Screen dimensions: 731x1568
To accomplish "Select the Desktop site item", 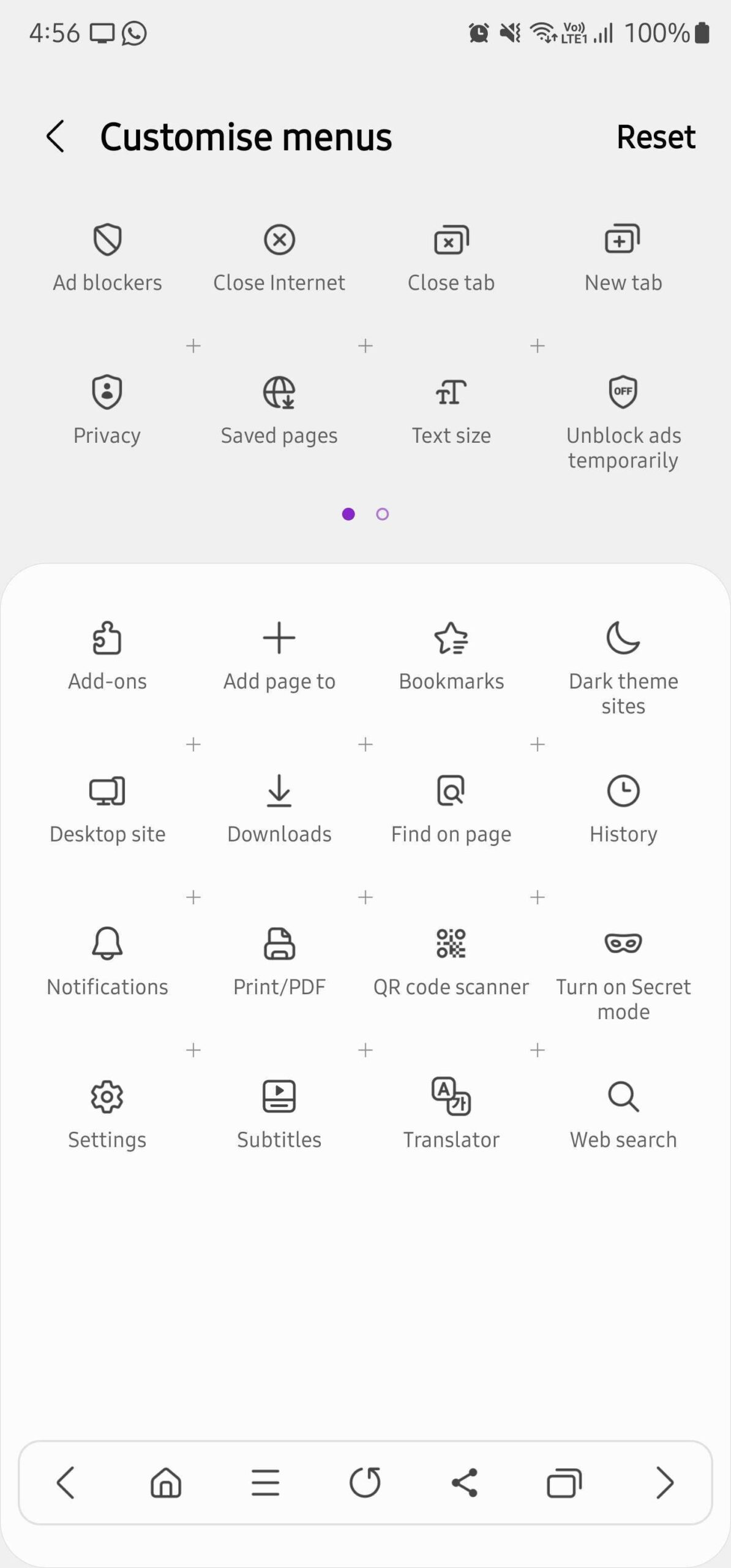I will pos(107,809).
